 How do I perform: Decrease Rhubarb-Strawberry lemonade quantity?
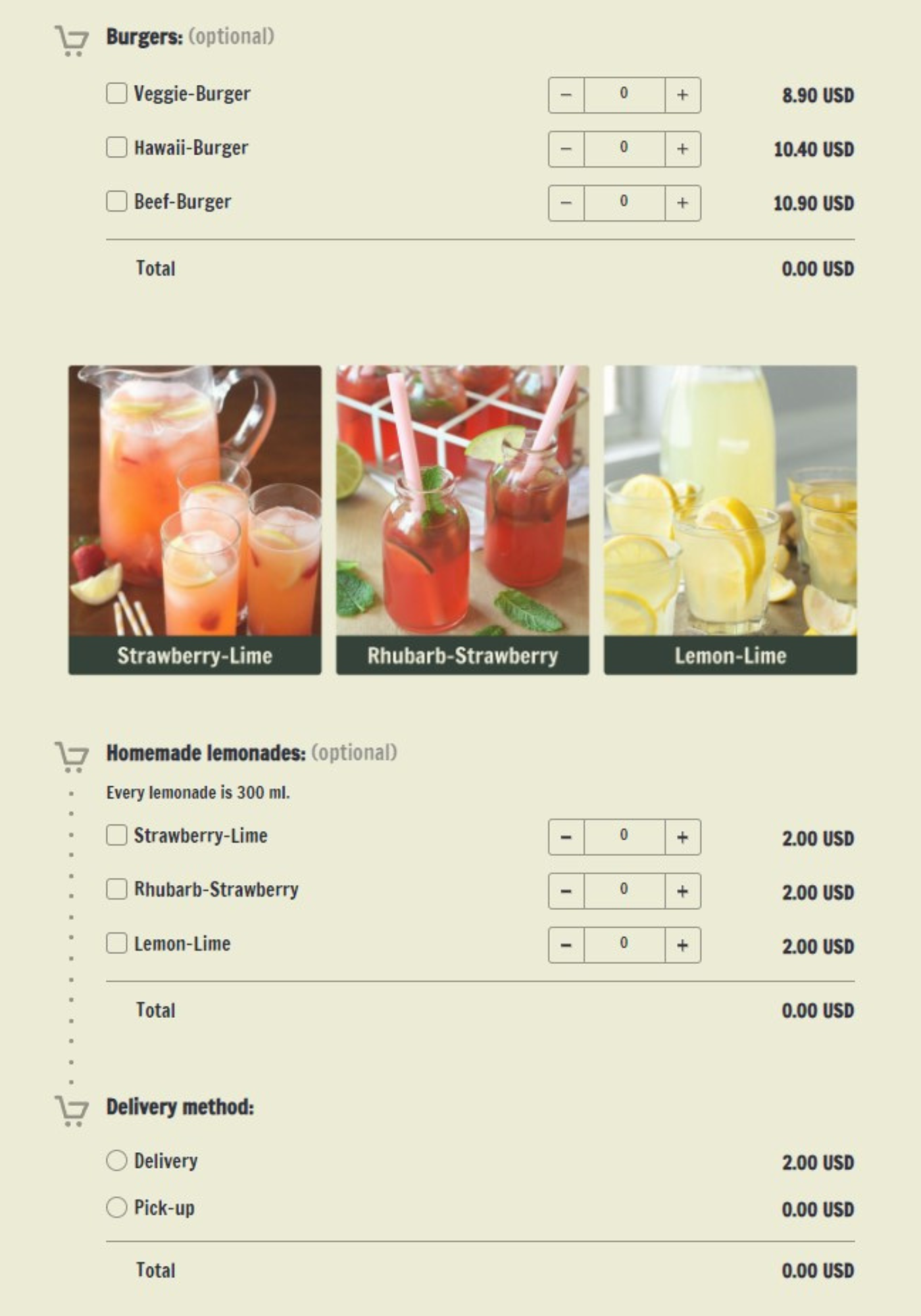click(566, 892)
